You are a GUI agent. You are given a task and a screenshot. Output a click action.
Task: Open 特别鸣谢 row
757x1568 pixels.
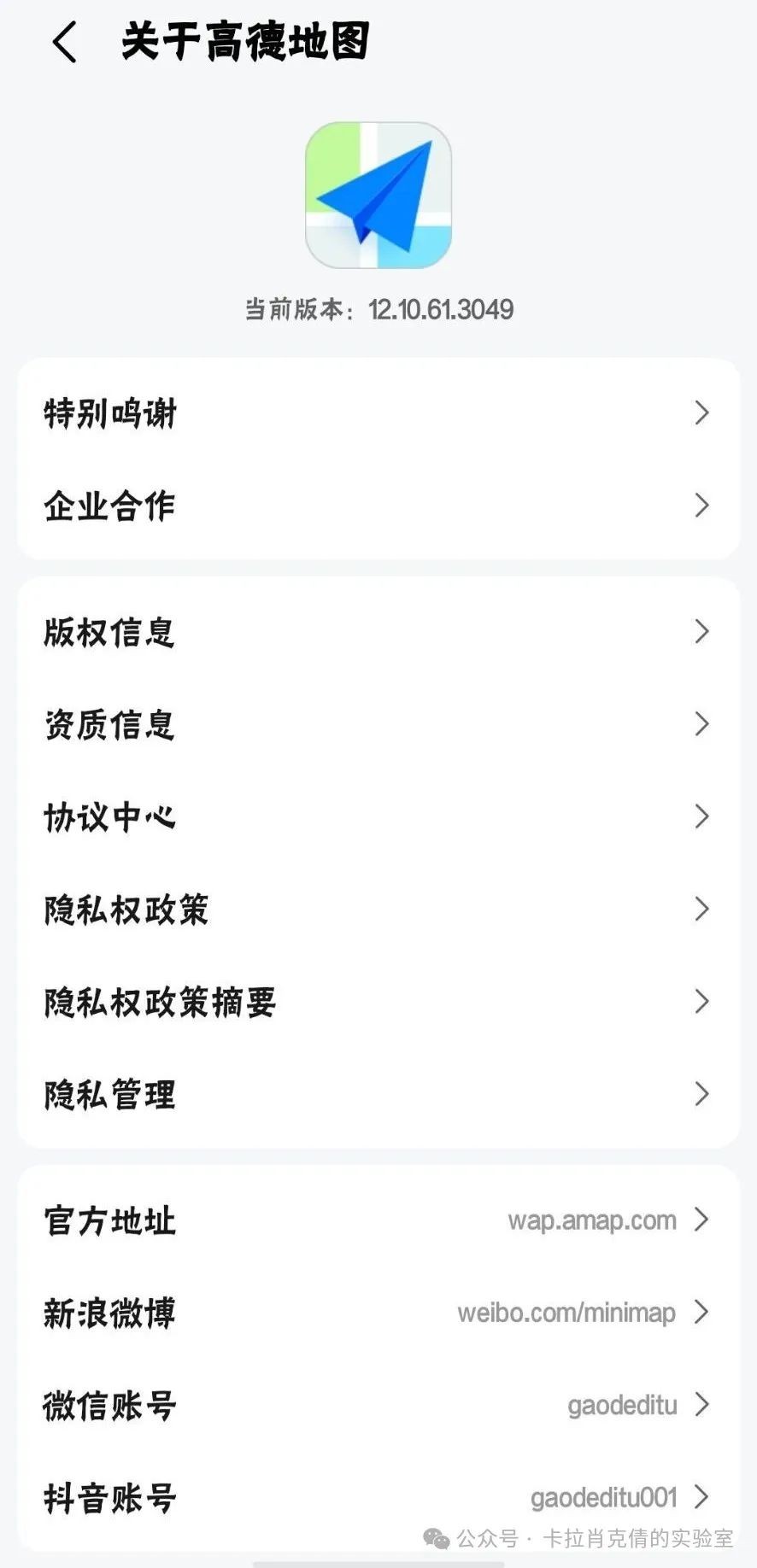(x=378, y=413)
